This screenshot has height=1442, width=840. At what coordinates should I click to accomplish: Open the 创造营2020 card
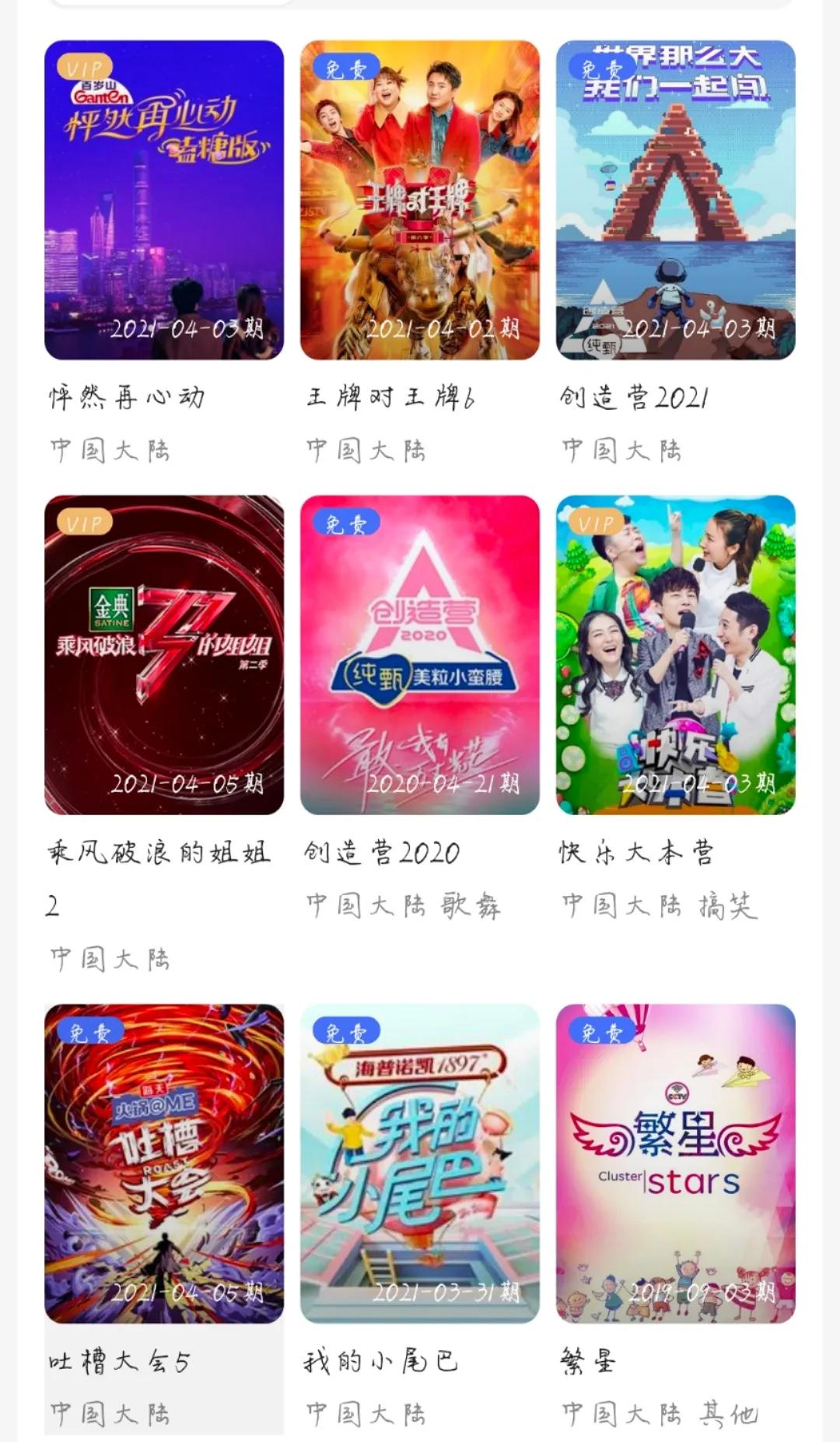point(420,655)
